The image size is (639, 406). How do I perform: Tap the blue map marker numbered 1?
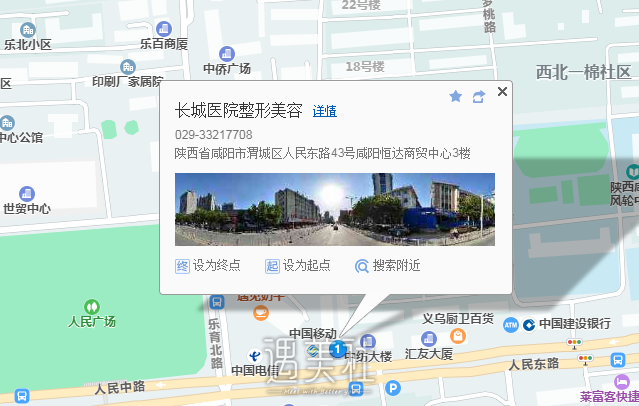pyautogui.click(x=338, y=349)
